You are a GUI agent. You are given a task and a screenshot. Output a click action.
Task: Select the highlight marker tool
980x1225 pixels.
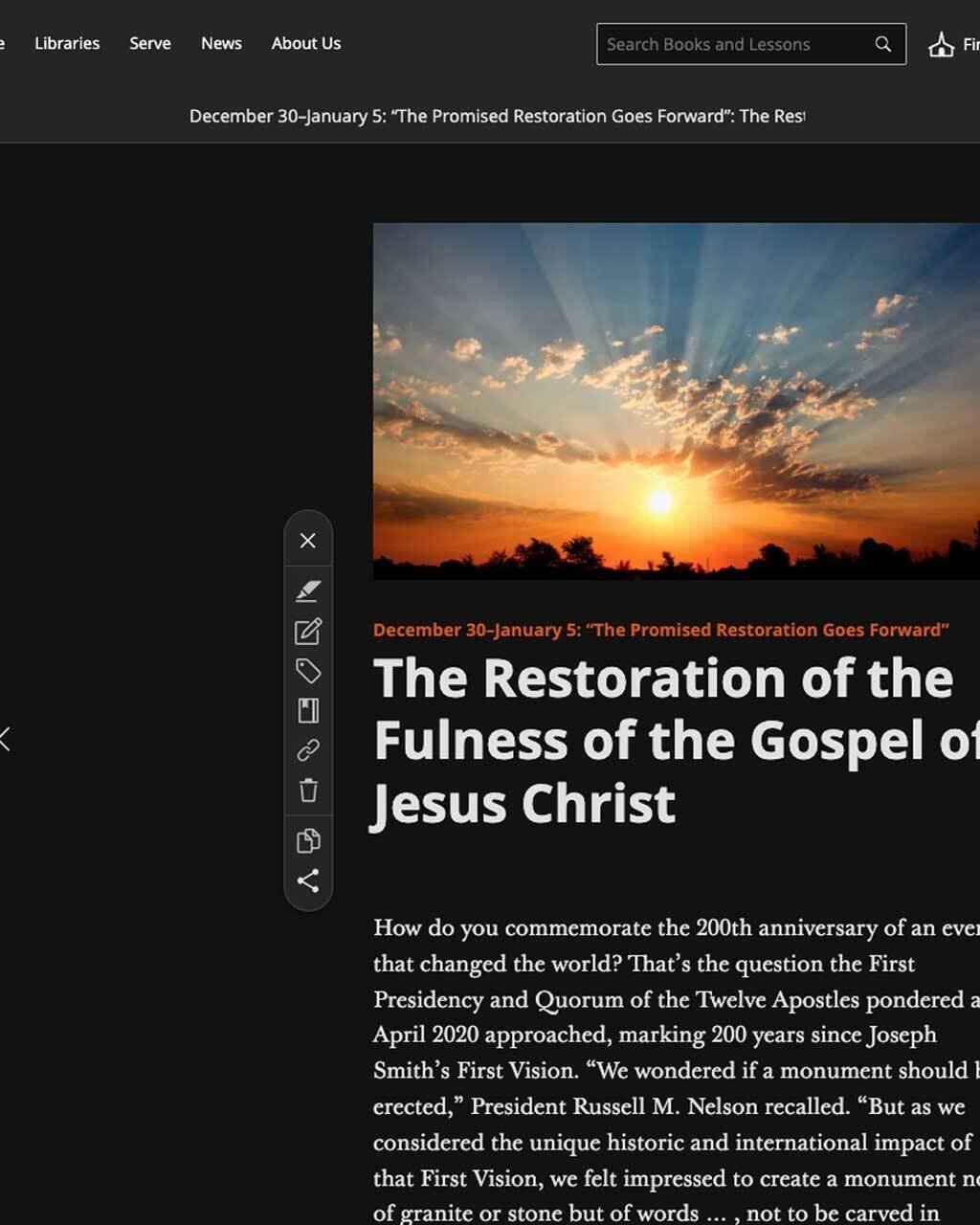pyautogui.click(x=307, y=591)
